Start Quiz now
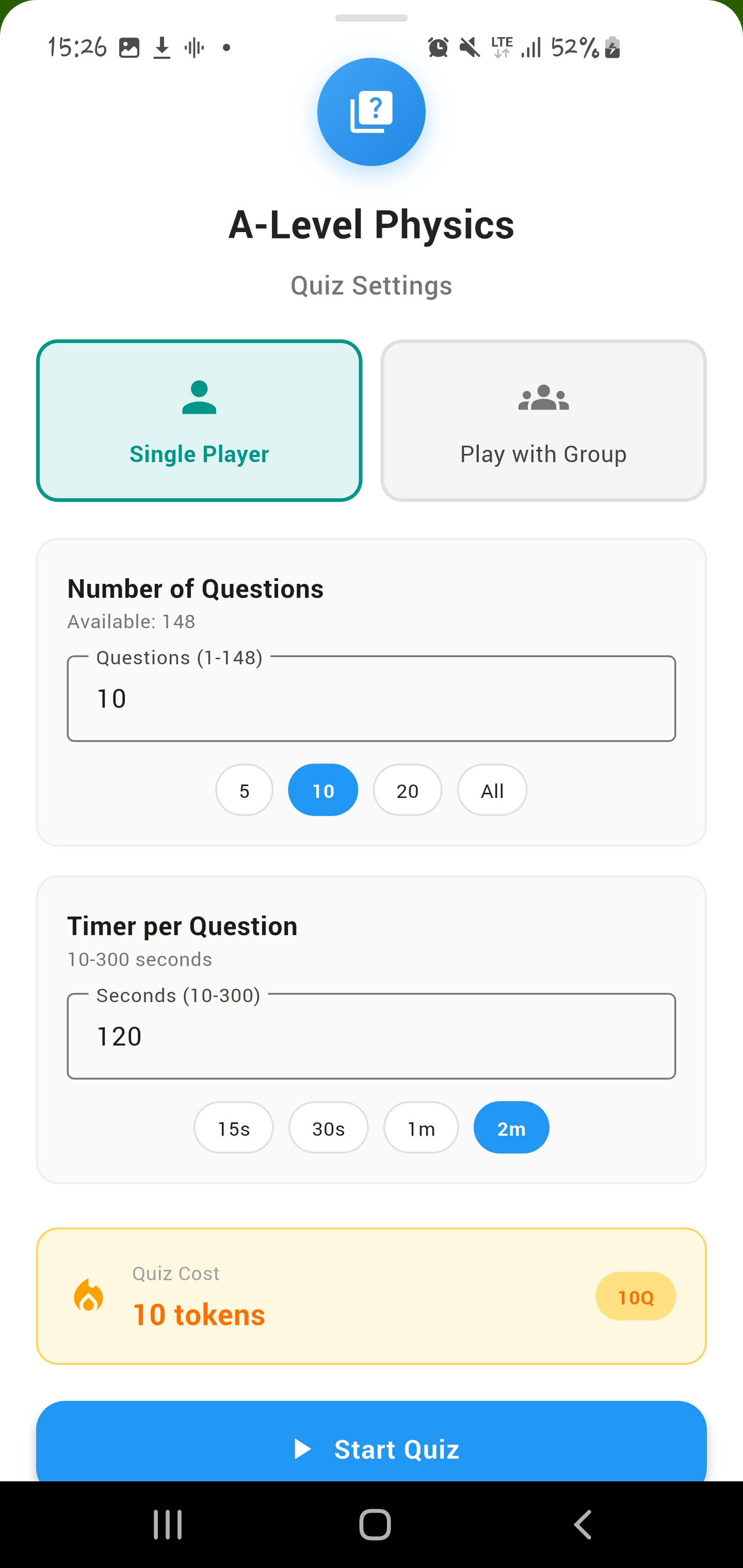 coord(372,1443)
